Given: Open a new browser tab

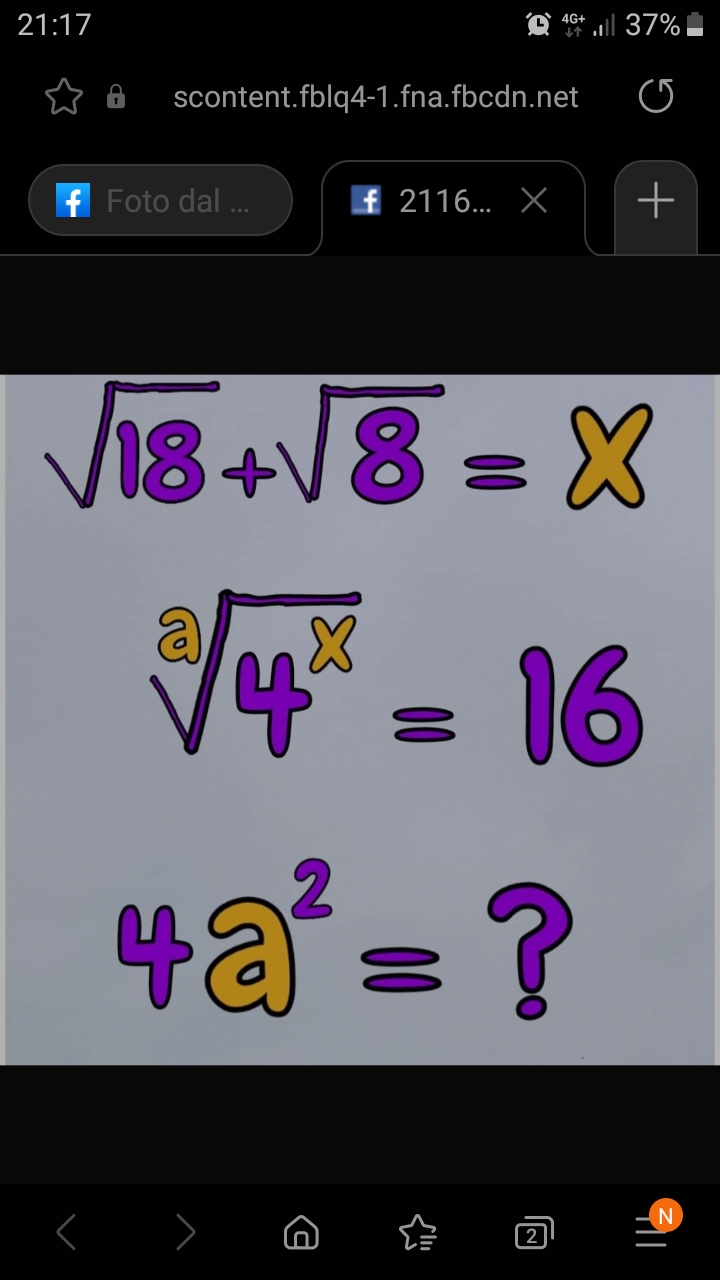Looking at the screenshot, I should click(655, 202).
